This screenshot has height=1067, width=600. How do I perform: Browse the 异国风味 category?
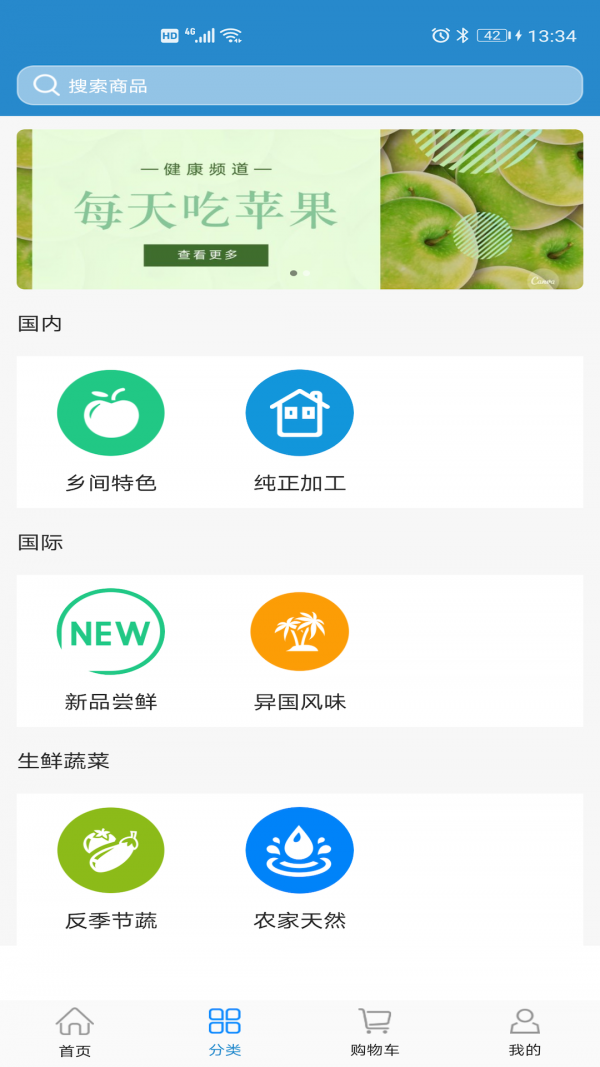tap(300, 650)
